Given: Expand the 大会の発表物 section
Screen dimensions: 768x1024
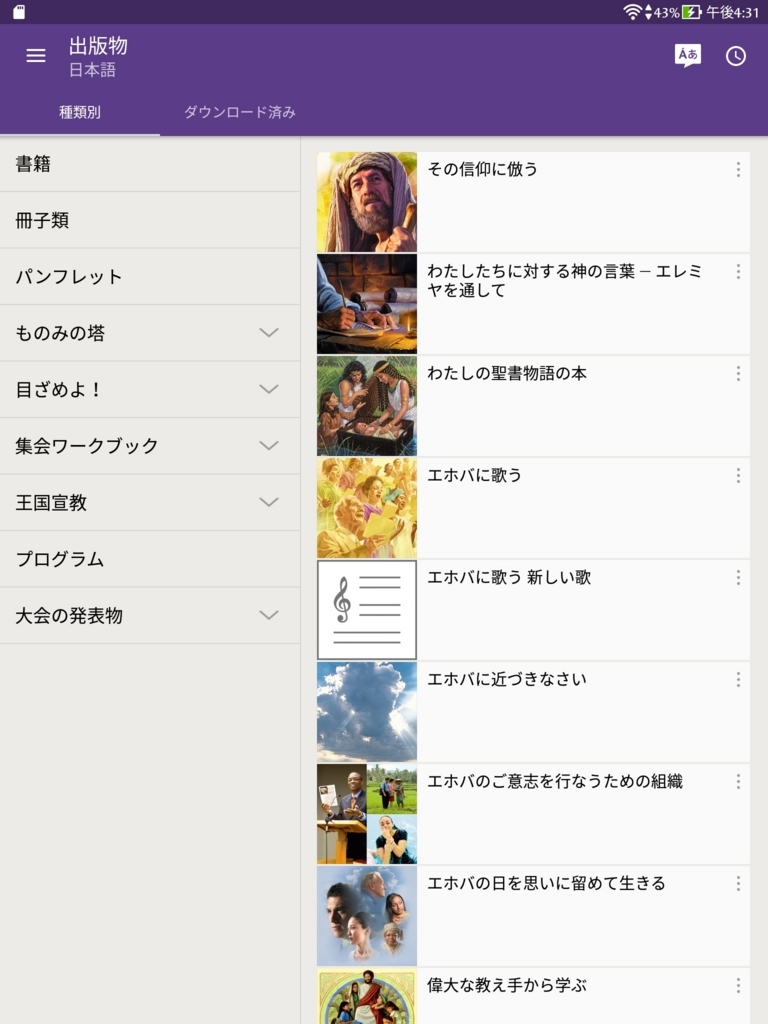Looking at the screenshot, I should [x=268, y=615].
